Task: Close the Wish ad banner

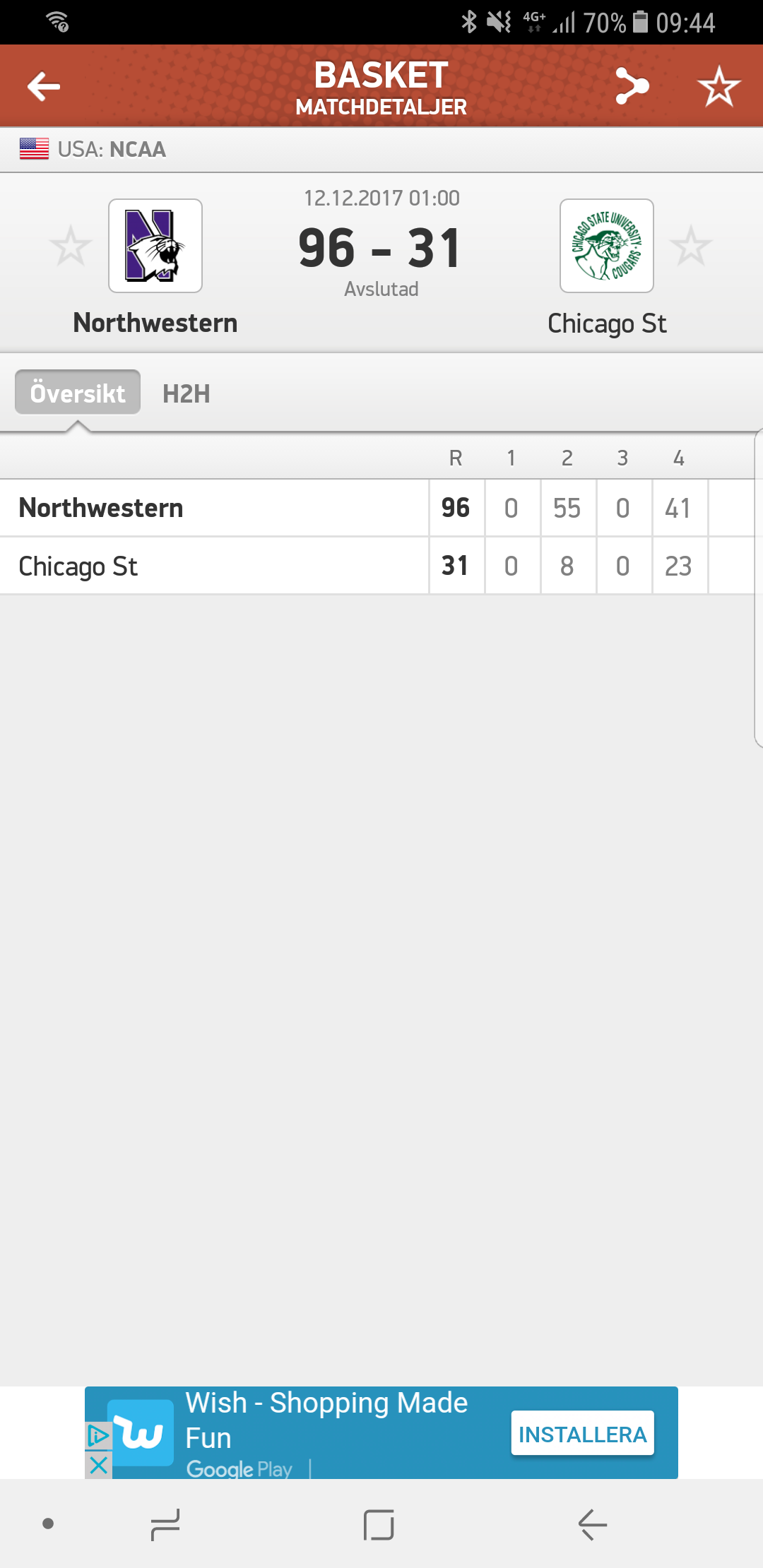Action: click(x=99, y=1464)
